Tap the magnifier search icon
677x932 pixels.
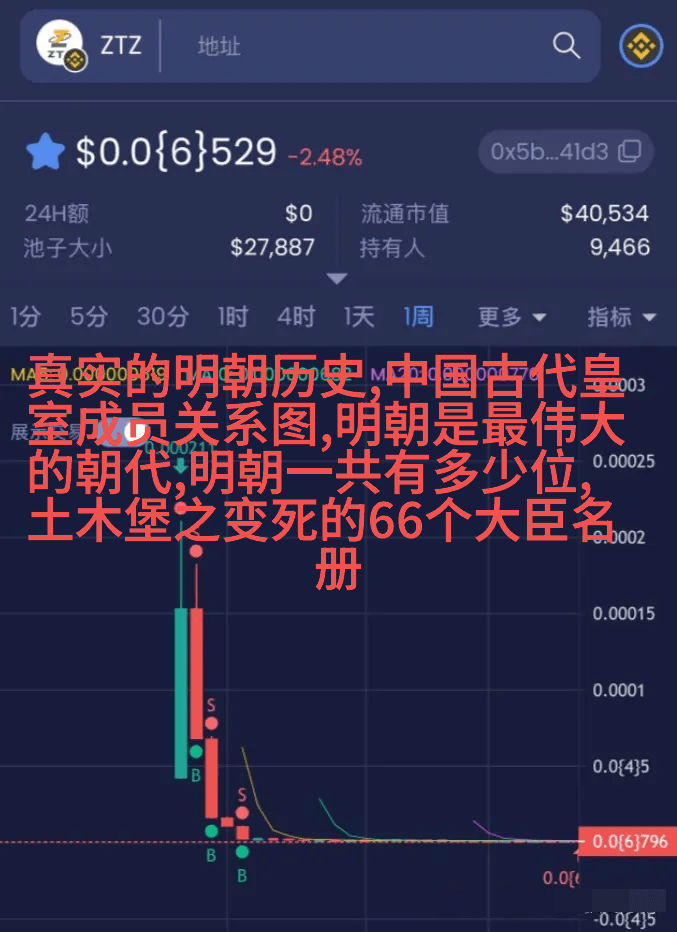[x=566, y=46]
